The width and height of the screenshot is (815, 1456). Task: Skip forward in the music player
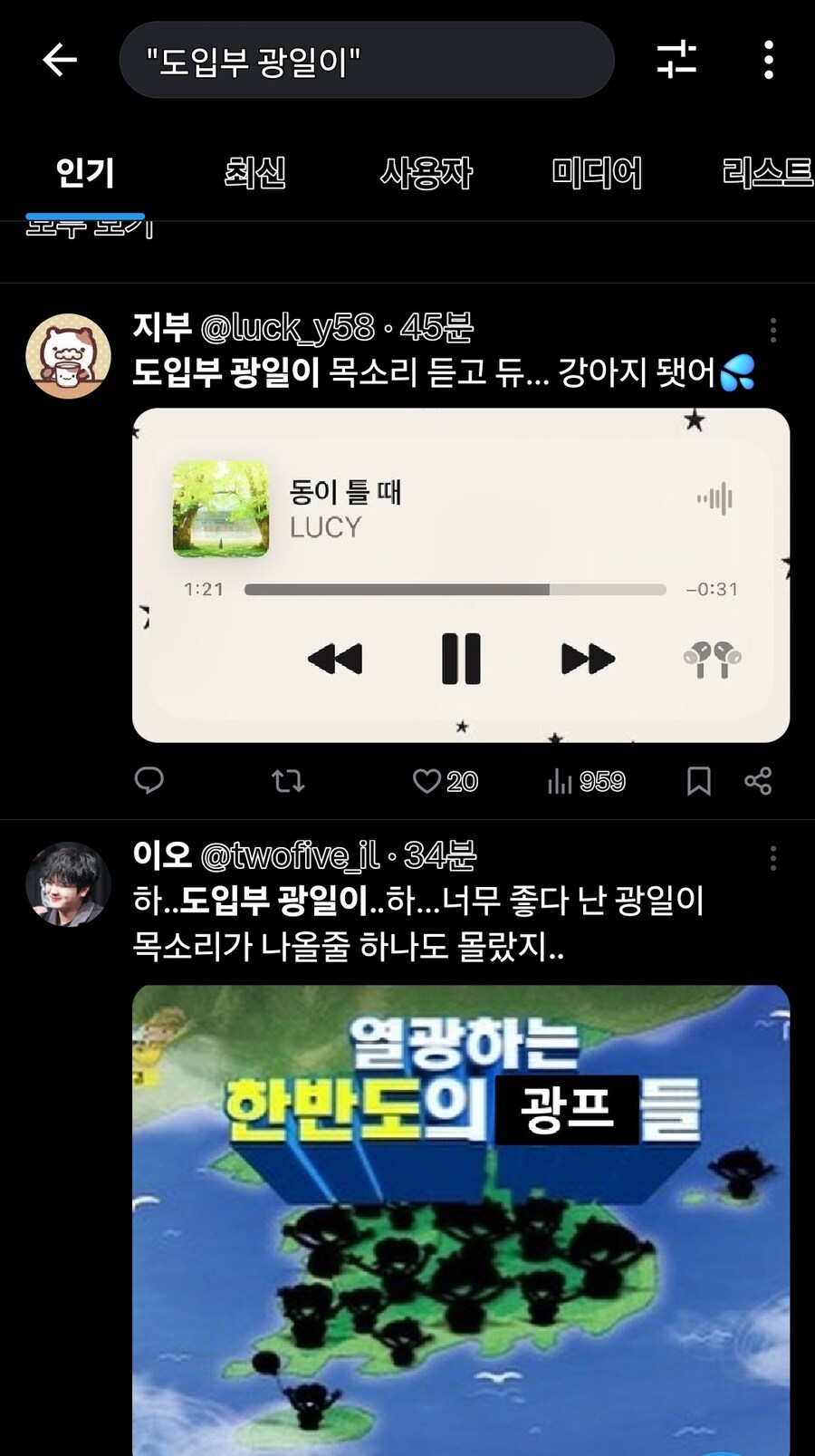click(587, 659)
